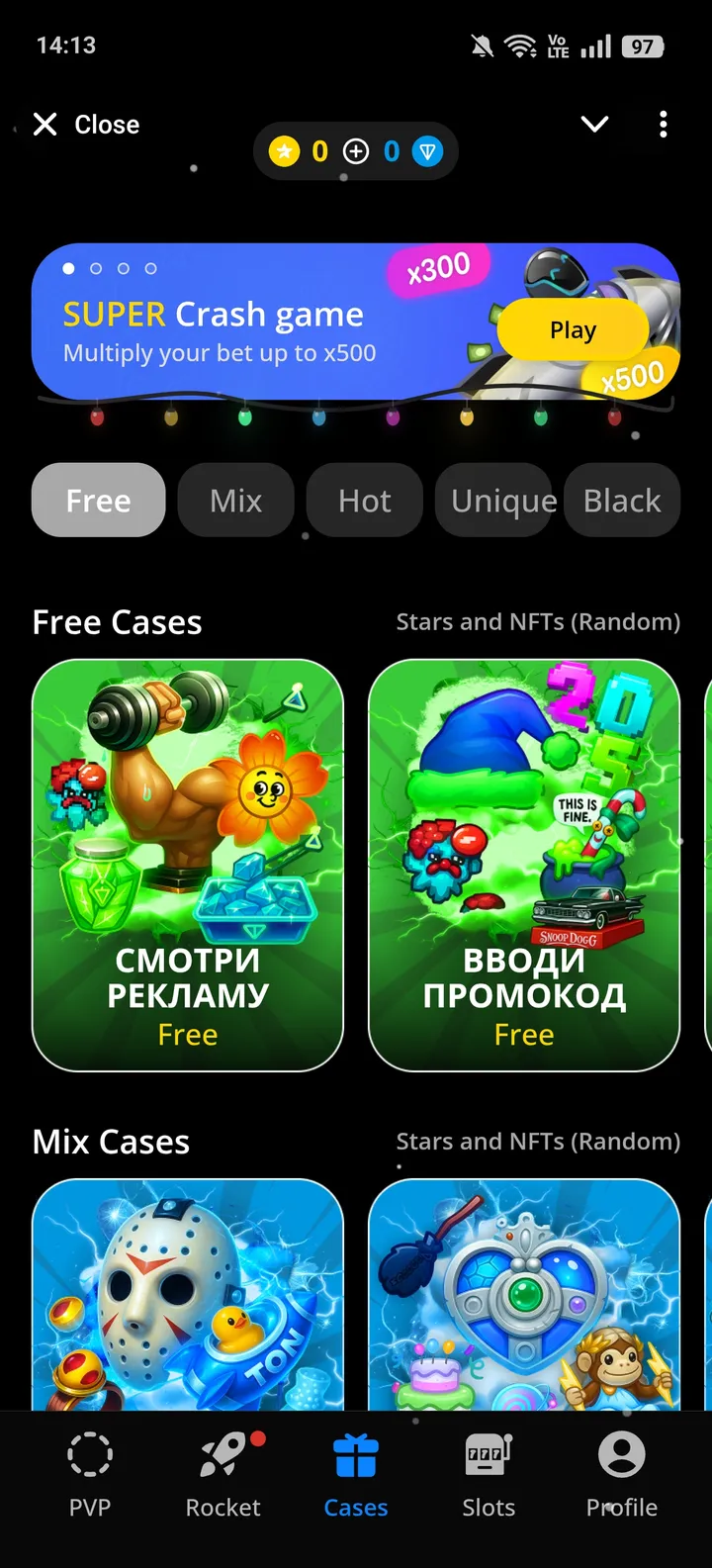This screenshot has width=712, height=1568.
Task: Open the Slots tab
Action: tap(489, 1475)
